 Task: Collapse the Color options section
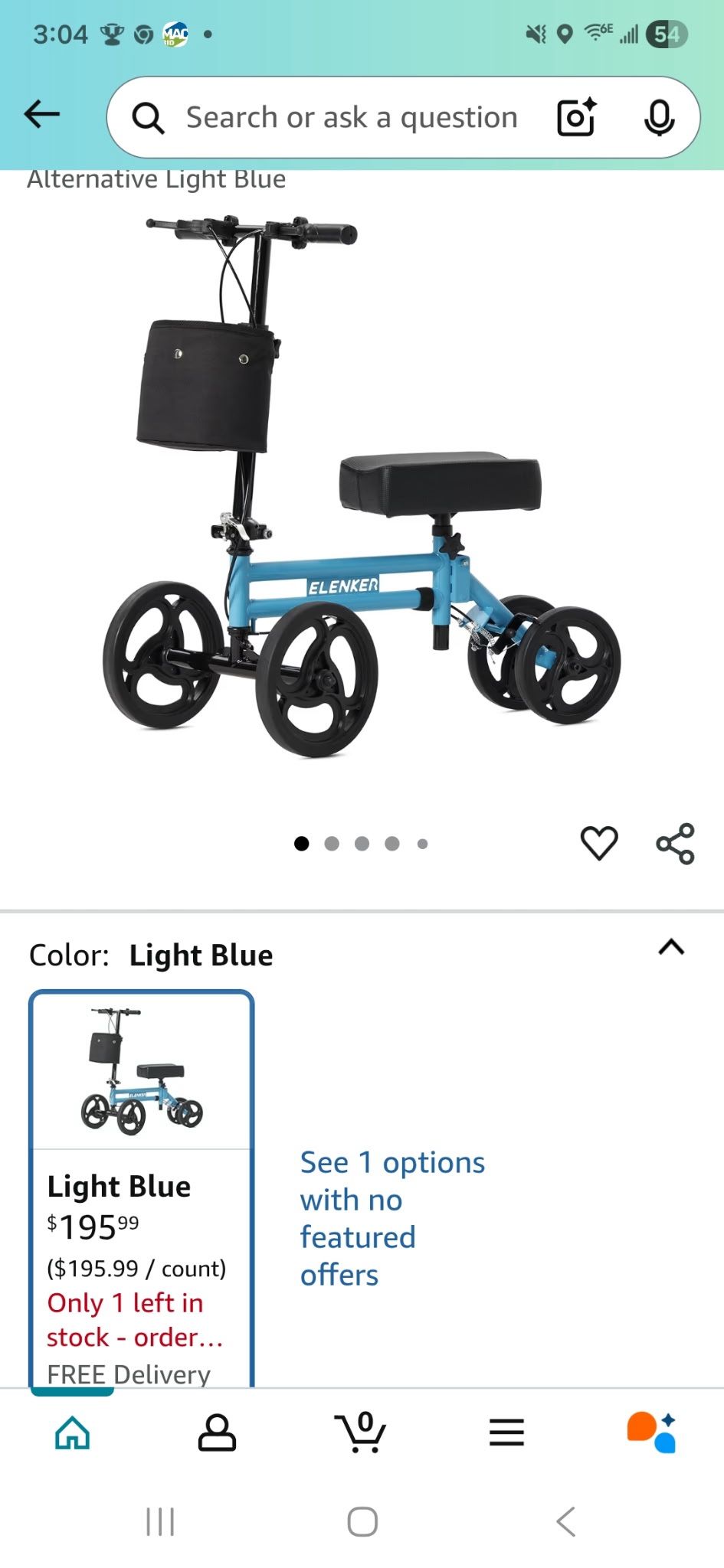[x=671, y=949]
